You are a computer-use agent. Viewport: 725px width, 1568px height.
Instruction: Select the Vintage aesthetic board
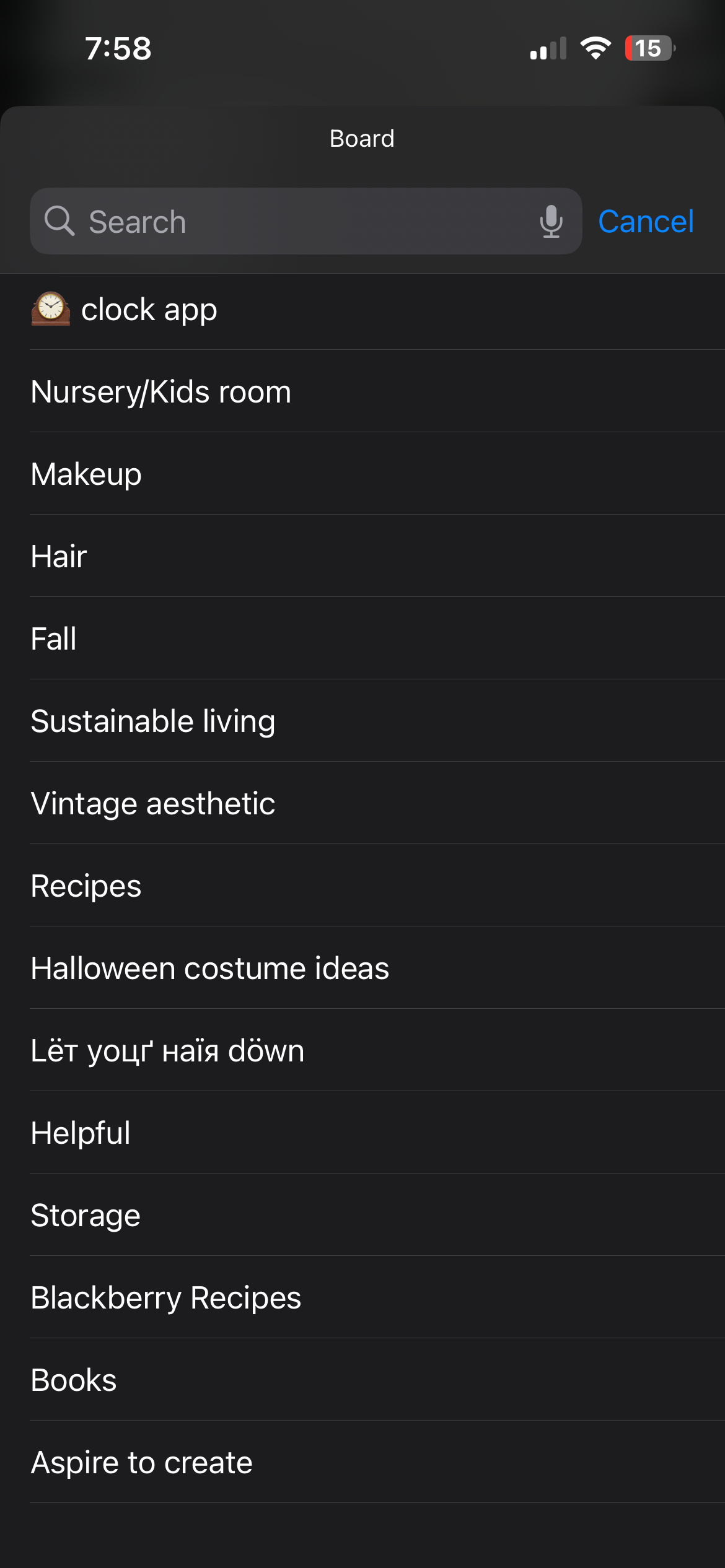pos(153,804)
